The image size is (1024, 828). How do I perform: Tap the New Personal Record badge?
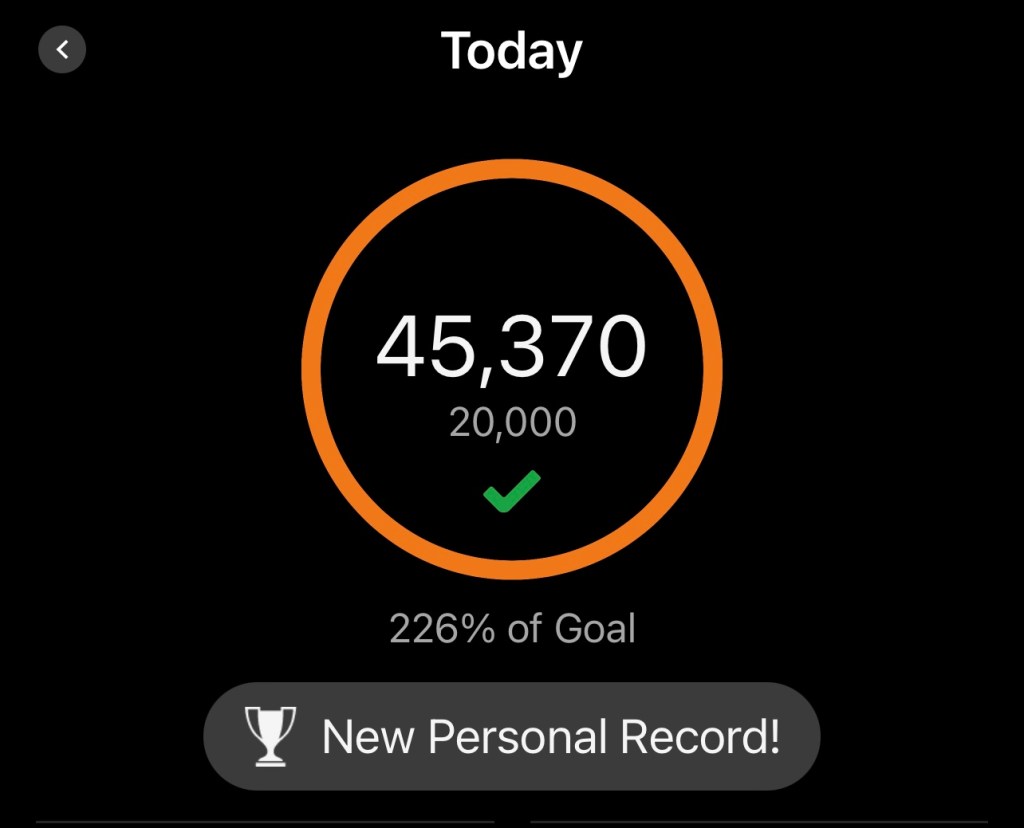click(512, 737)
